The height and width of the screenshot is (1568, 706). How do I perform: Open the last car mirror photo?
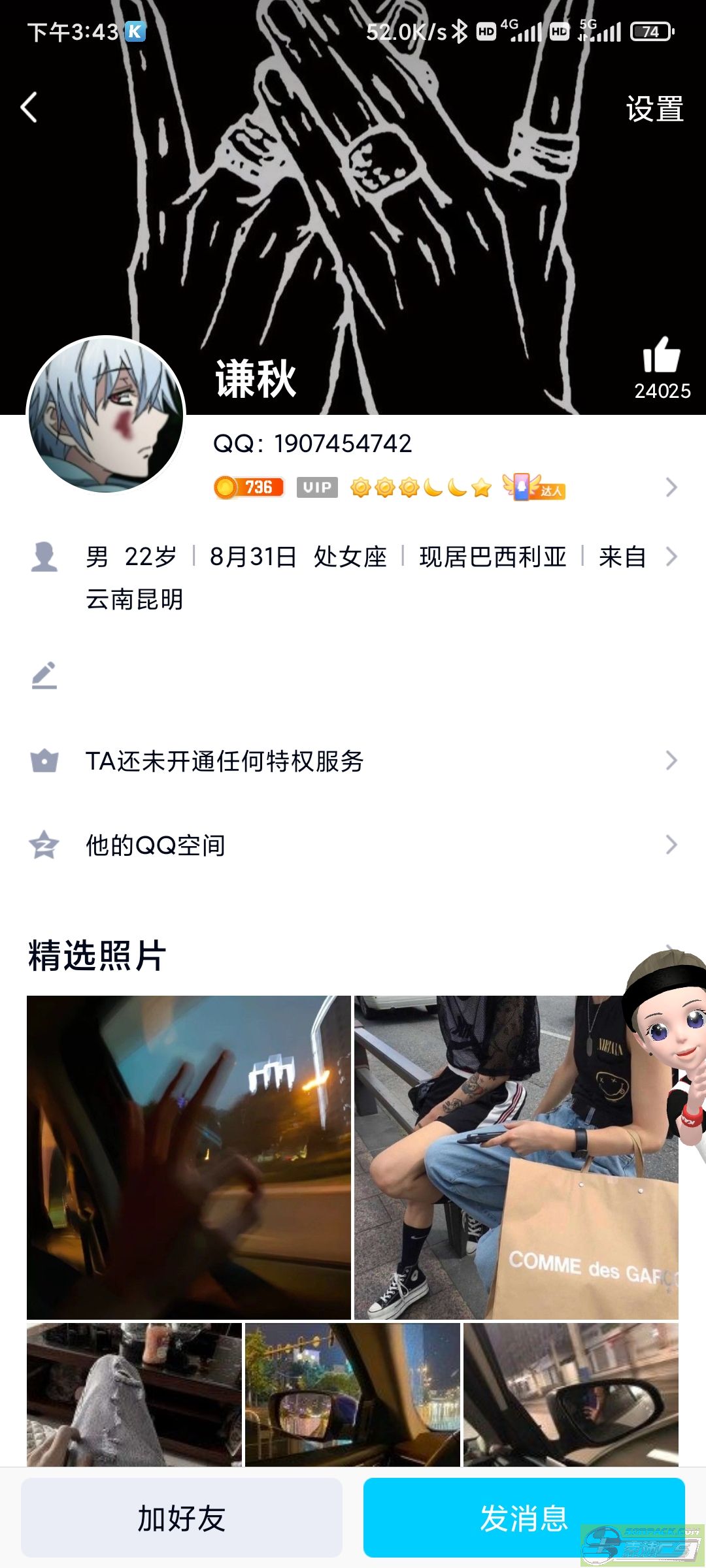571,1394
